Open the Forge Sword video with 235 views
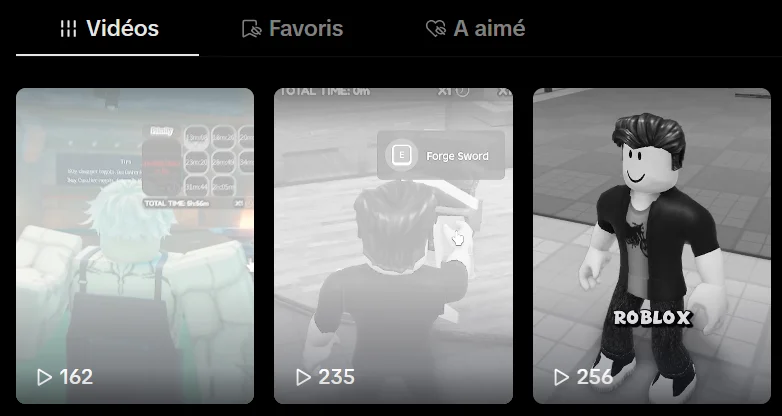782x416 pixels. [x=393, y=245]
